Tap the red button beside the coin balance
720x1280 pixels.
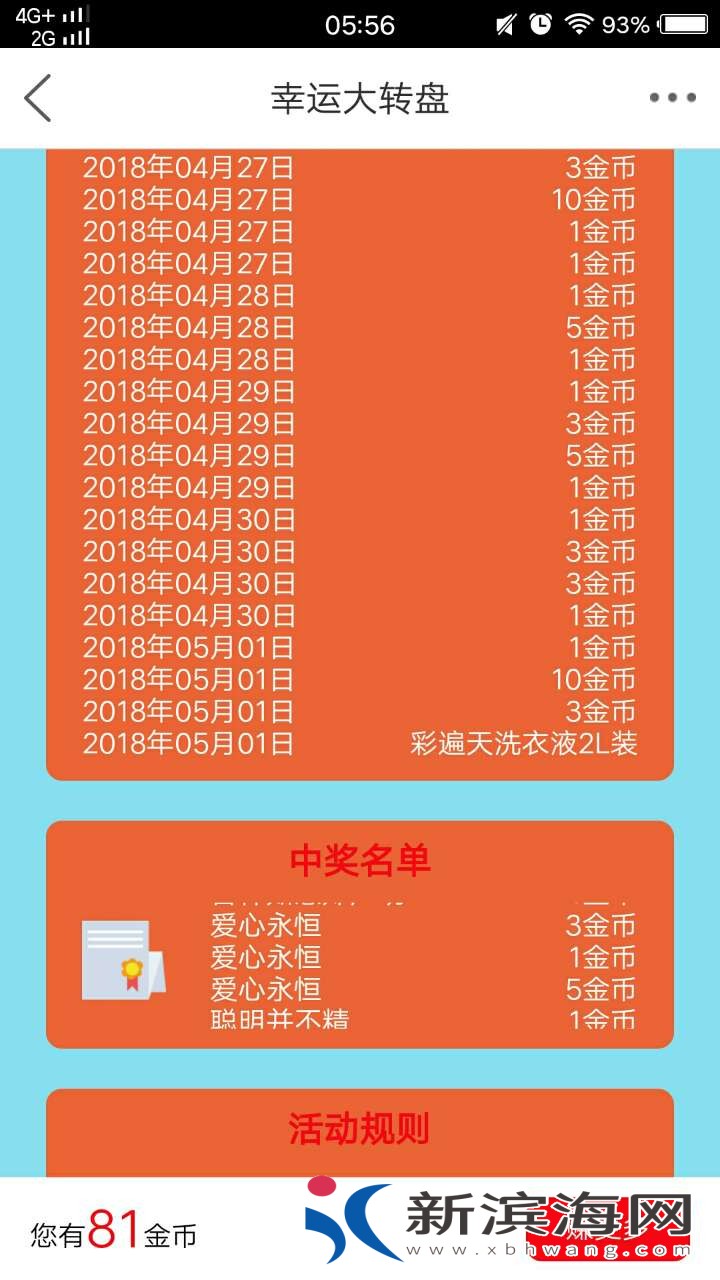coord(608,1227)
